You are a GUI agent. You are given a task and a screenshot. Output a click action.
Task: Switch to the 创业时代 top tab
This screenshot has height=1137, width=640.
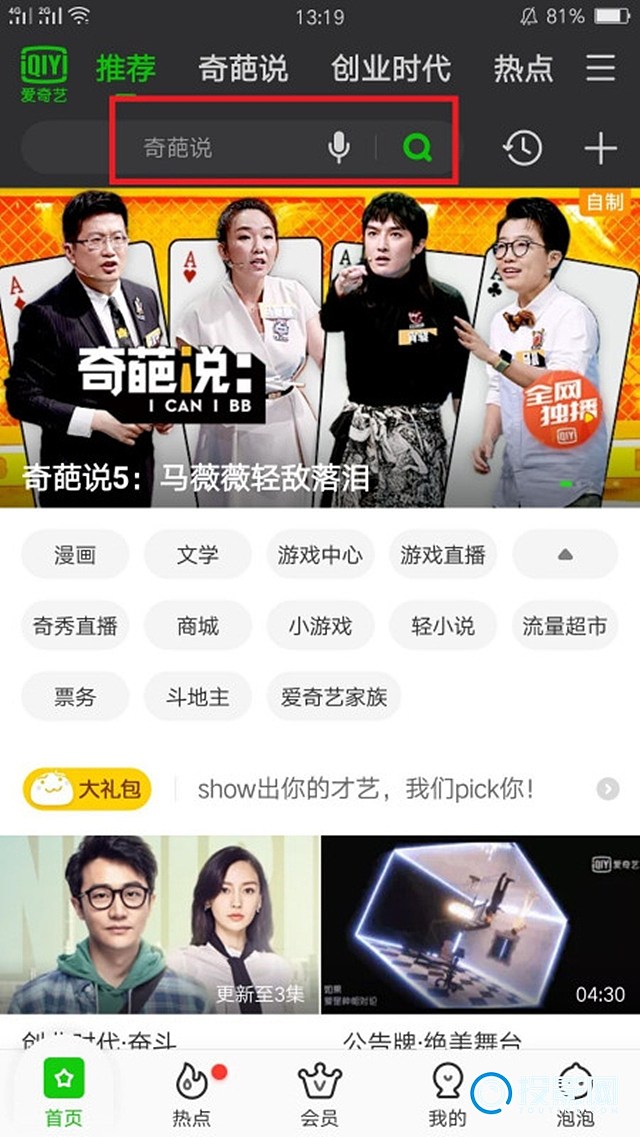click(x=391, y=69)
